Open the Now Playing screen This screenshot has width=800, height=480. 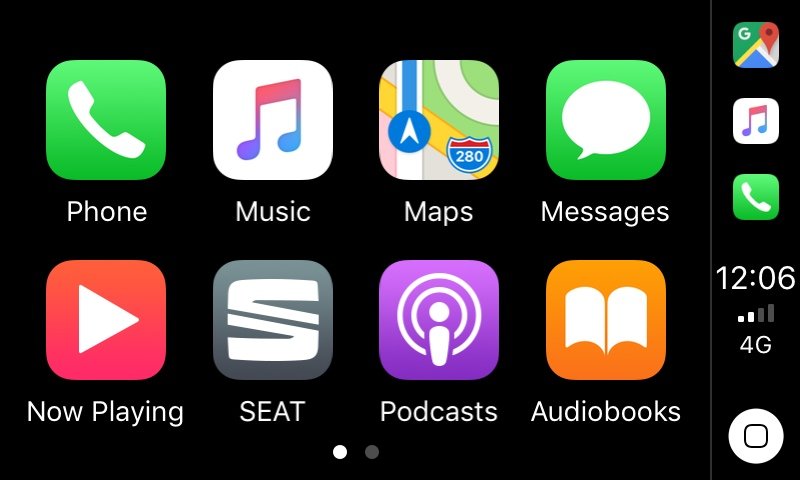(x=106, y=320)
